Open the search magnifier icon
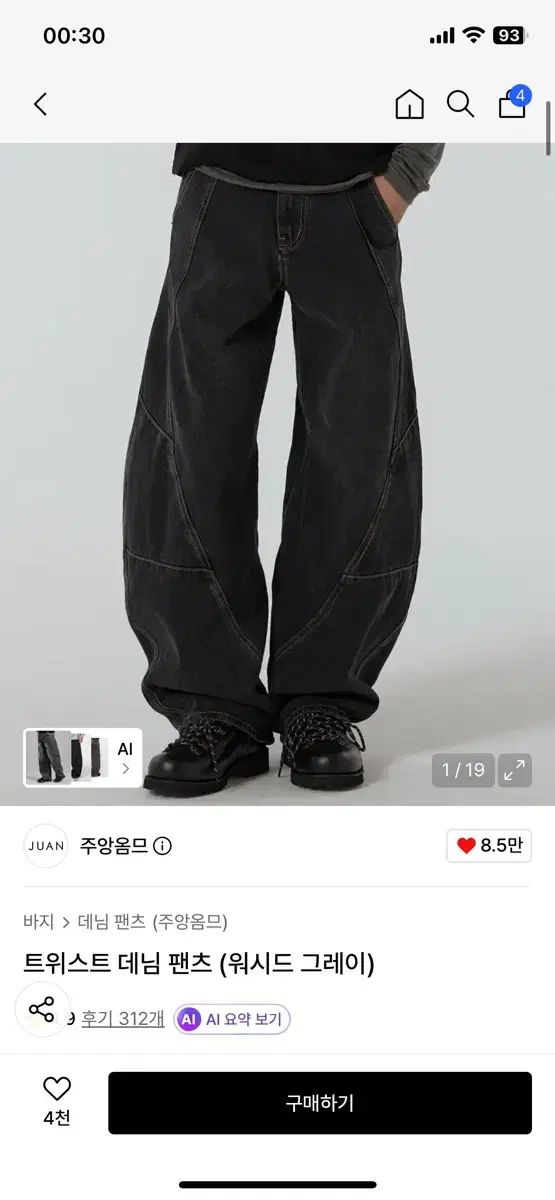555x1200 pixels. pyautogui.click(x=460, y=104)
